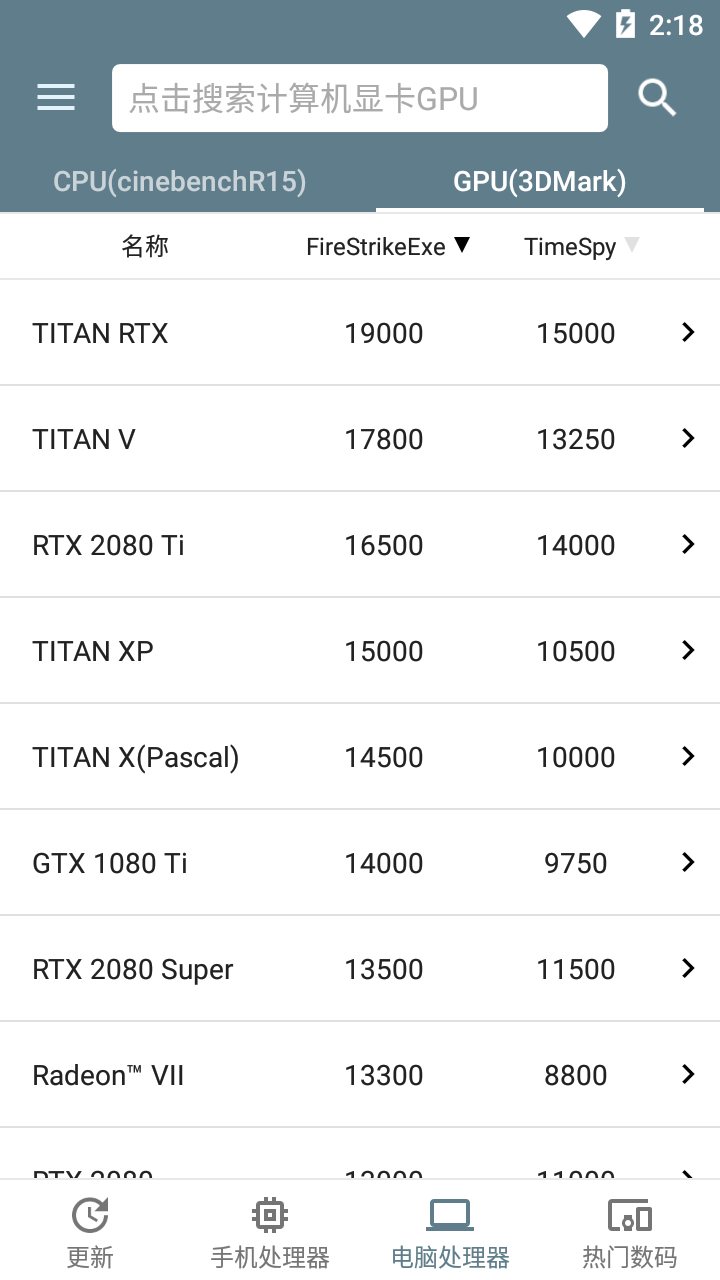
Task: View GTX 1080 Ti details
Action: [x=360, y=863]
